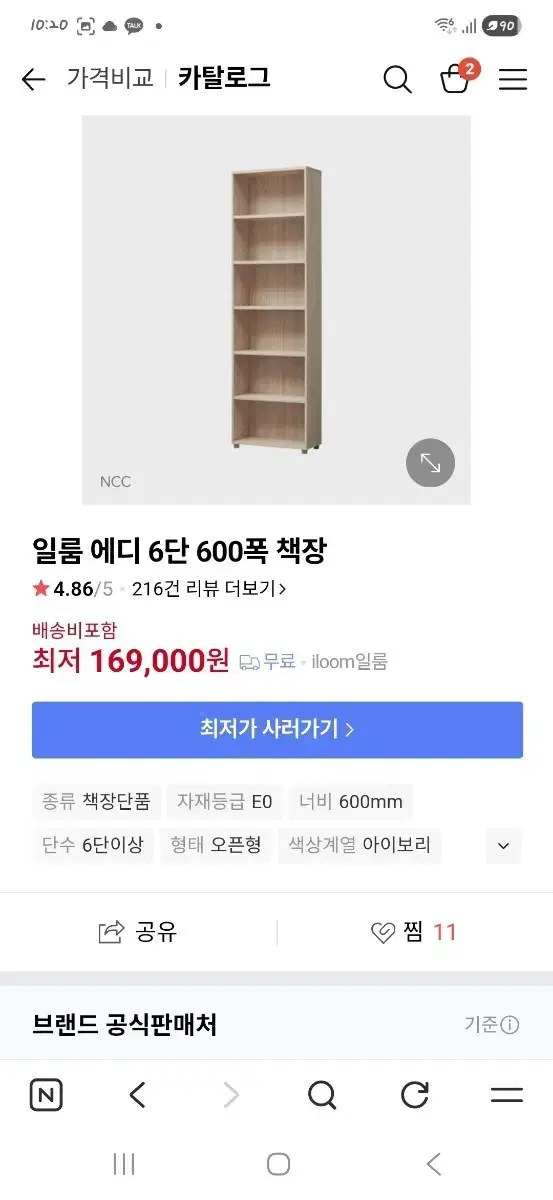The width and height of the screenshot is (553, 1200).
Task: Expand the product spec chips
Action: [x=503, y=845]
